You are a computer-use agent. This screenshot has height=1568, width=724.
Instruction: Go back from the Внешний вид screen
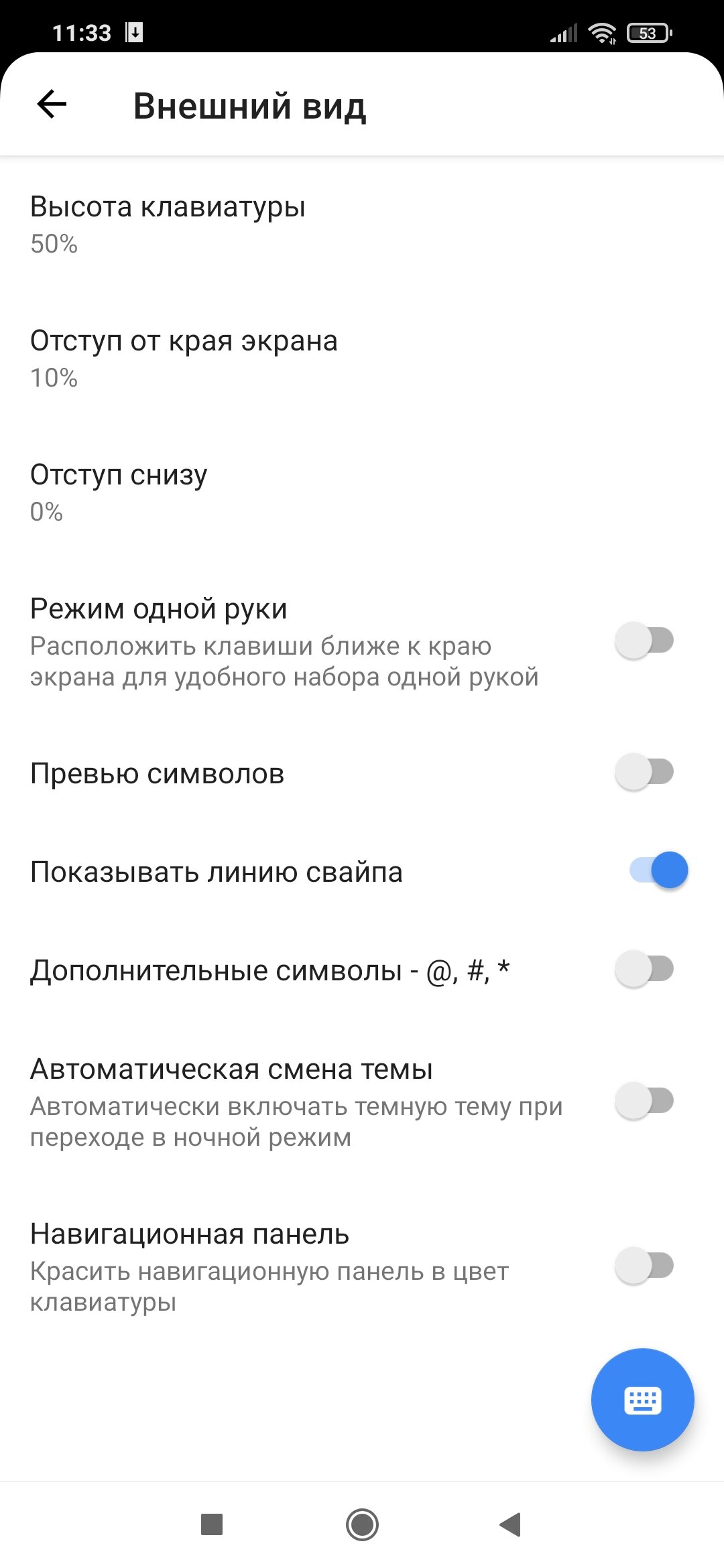click(52, 105)
